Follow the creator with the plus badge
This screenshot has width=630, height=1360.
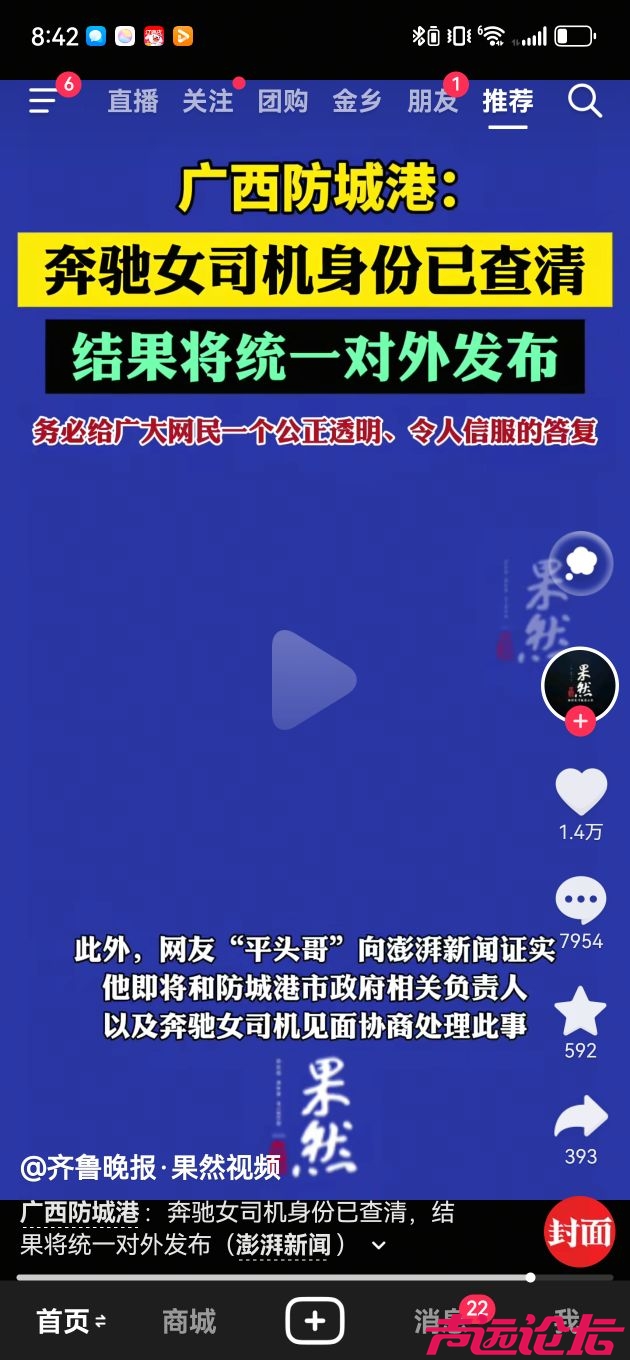(x=580, y=722)
